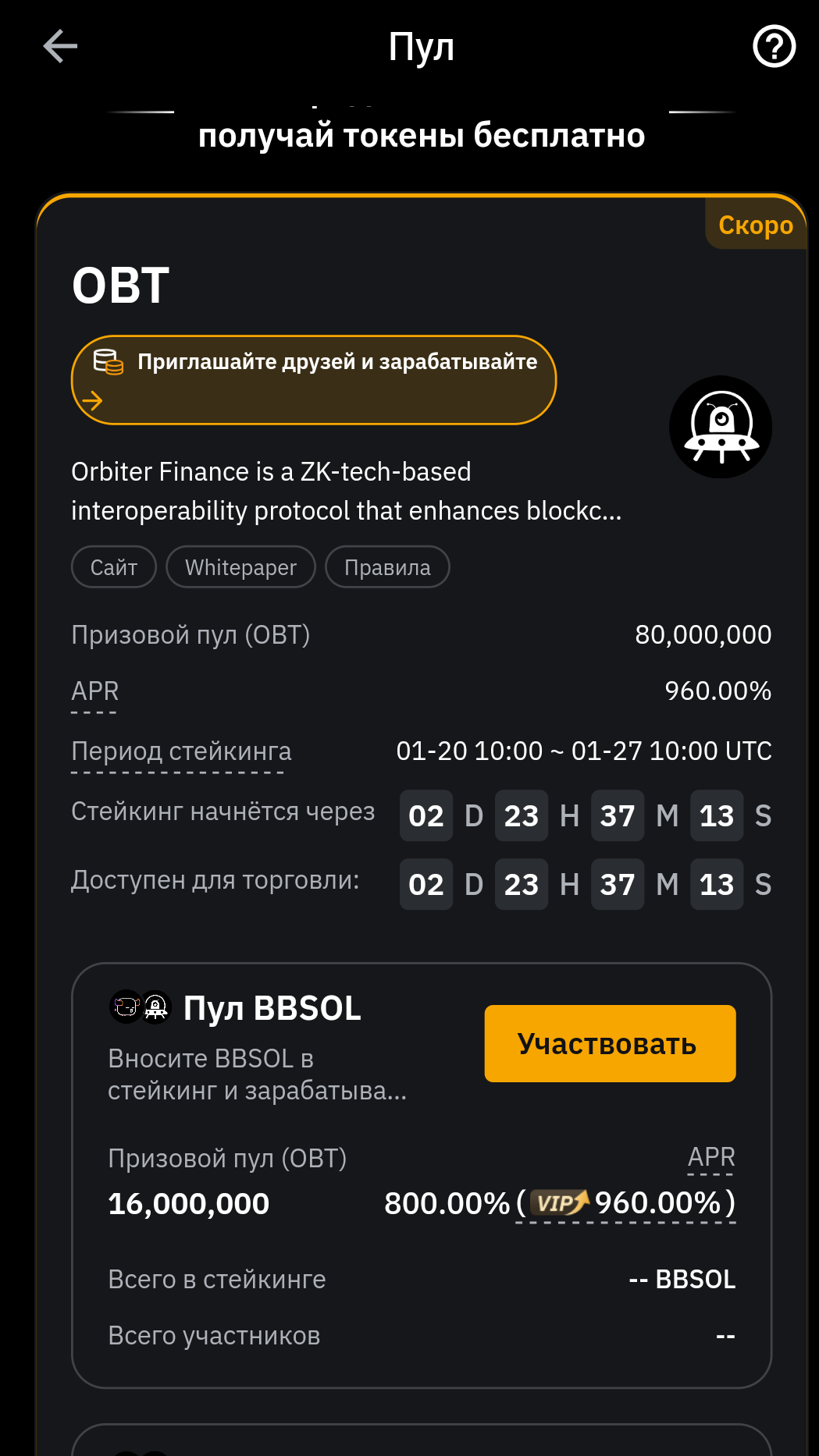Show the APR 960.00% explanation
The image size is (819, 1456).
(x=94, y=691)
